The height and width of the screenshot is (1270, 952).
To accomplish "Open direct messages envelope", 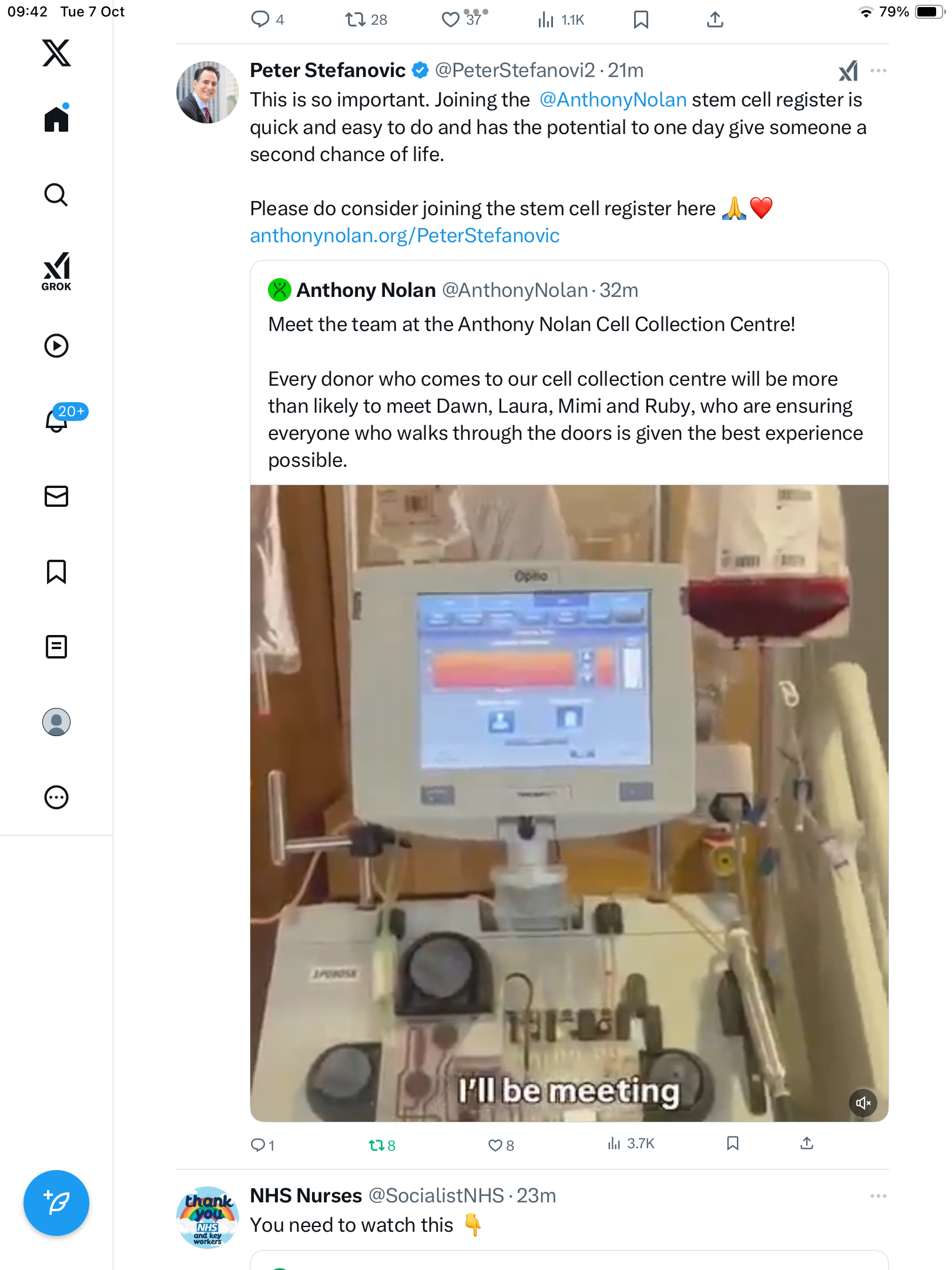I will 56,496.
